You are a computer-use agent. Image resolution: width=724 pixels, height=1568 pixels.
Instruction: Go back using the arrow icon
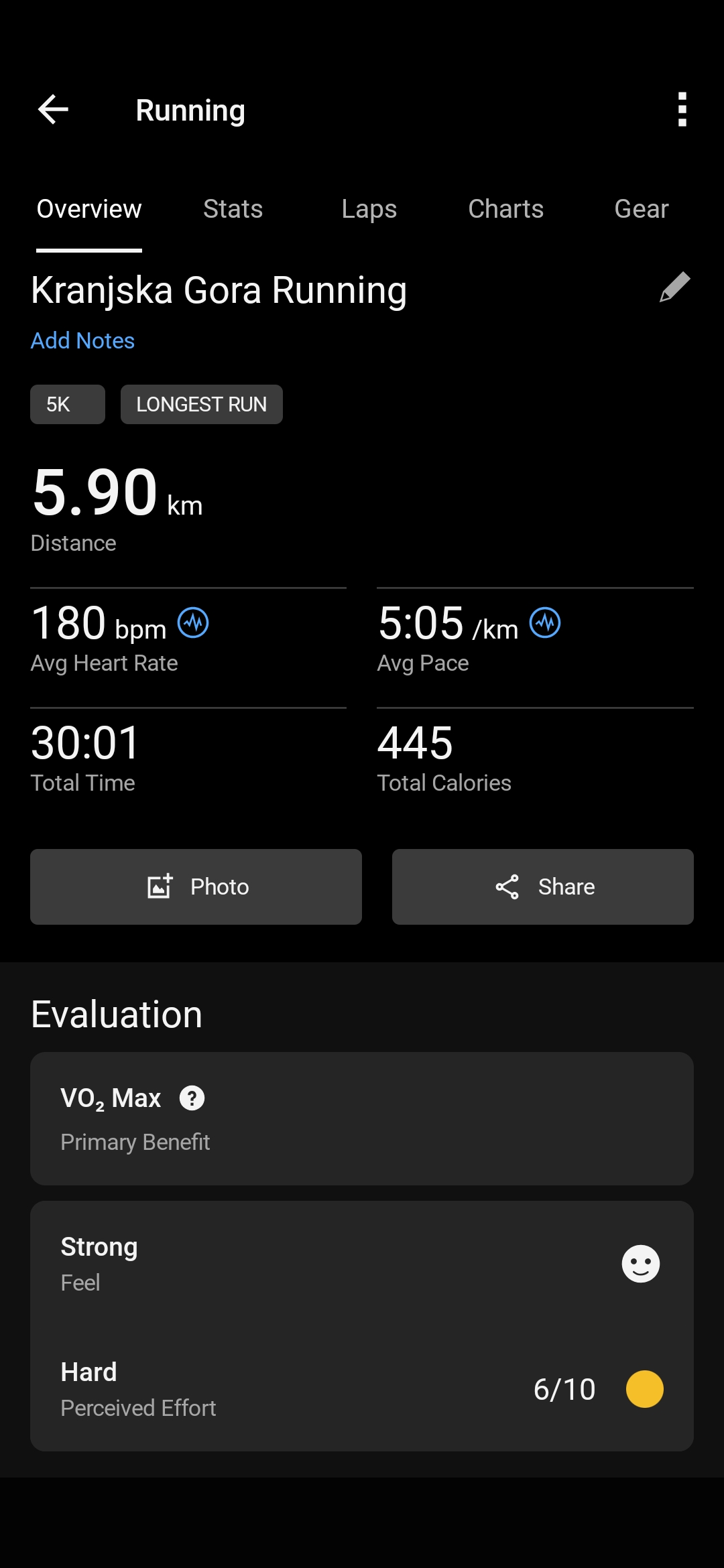click(x=54, y=110)
